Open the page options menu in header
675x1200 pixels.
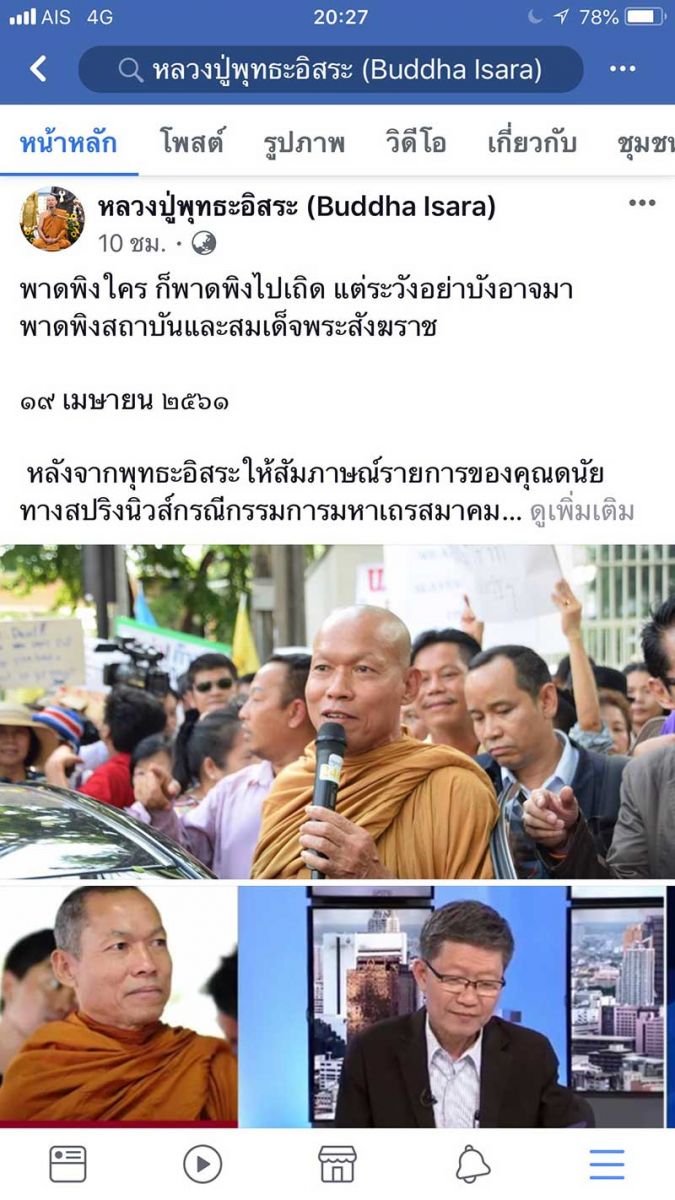tap(622, 69)
